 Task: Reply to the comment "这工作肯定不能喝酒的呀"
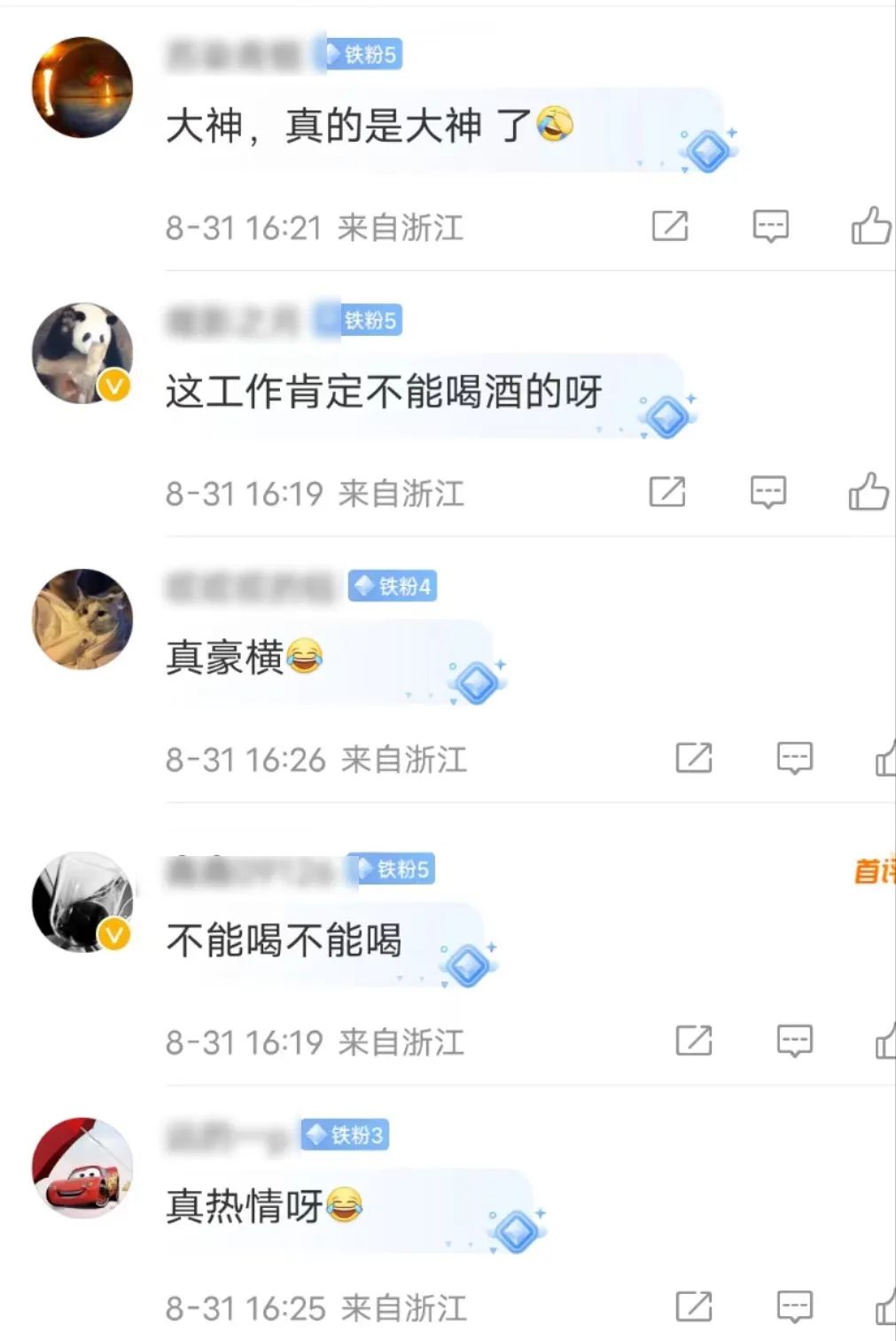tap(767, 492)
